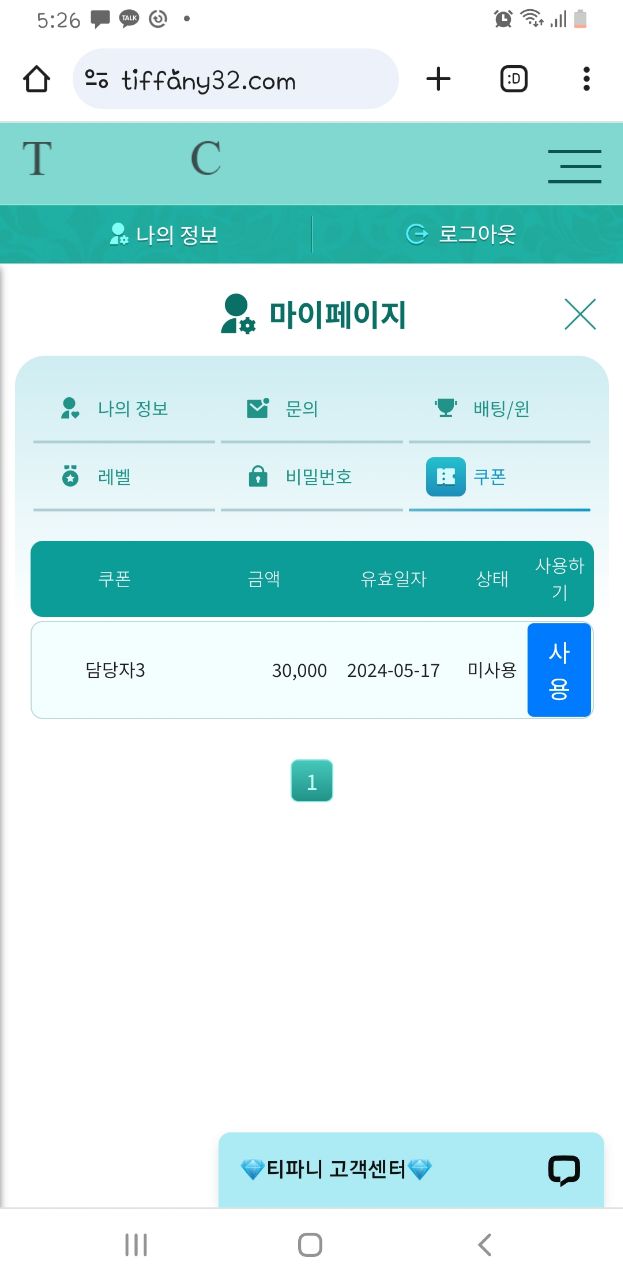Switch to the 비밀번호 tab

click(x=311, y=477)
